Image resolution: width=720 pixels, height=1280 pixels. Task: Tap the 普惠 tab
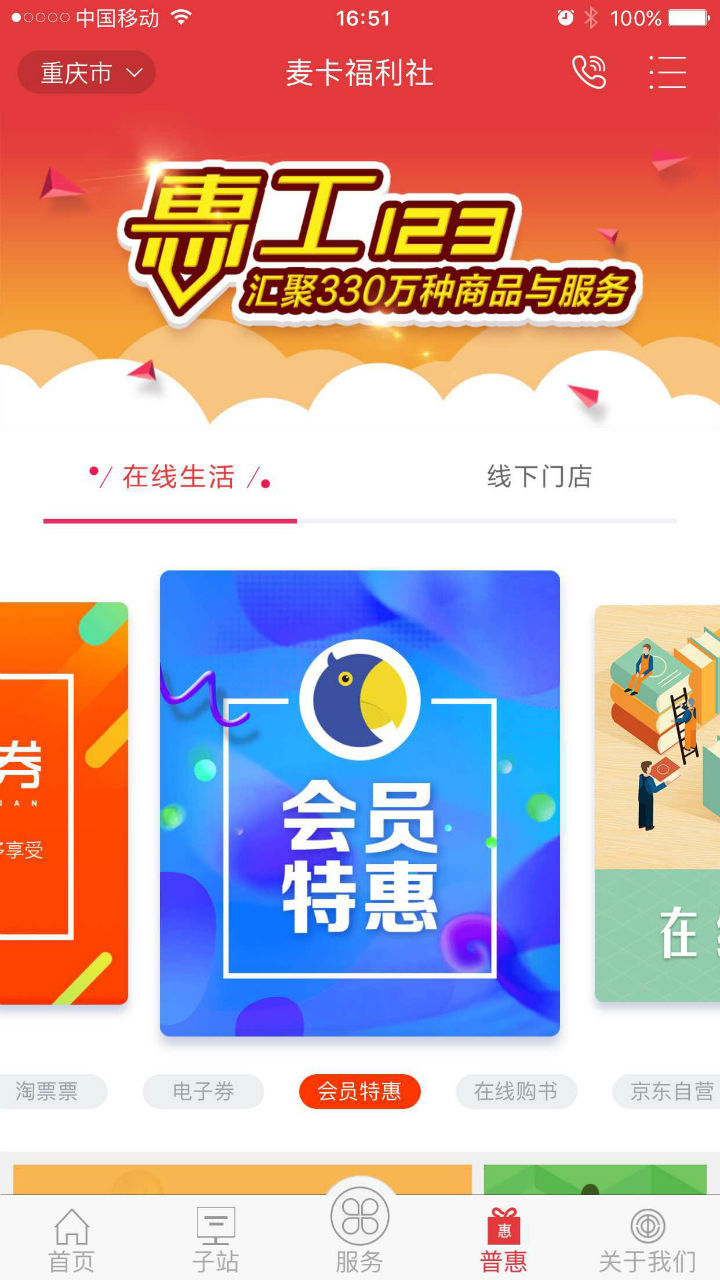pos(504,1240)
